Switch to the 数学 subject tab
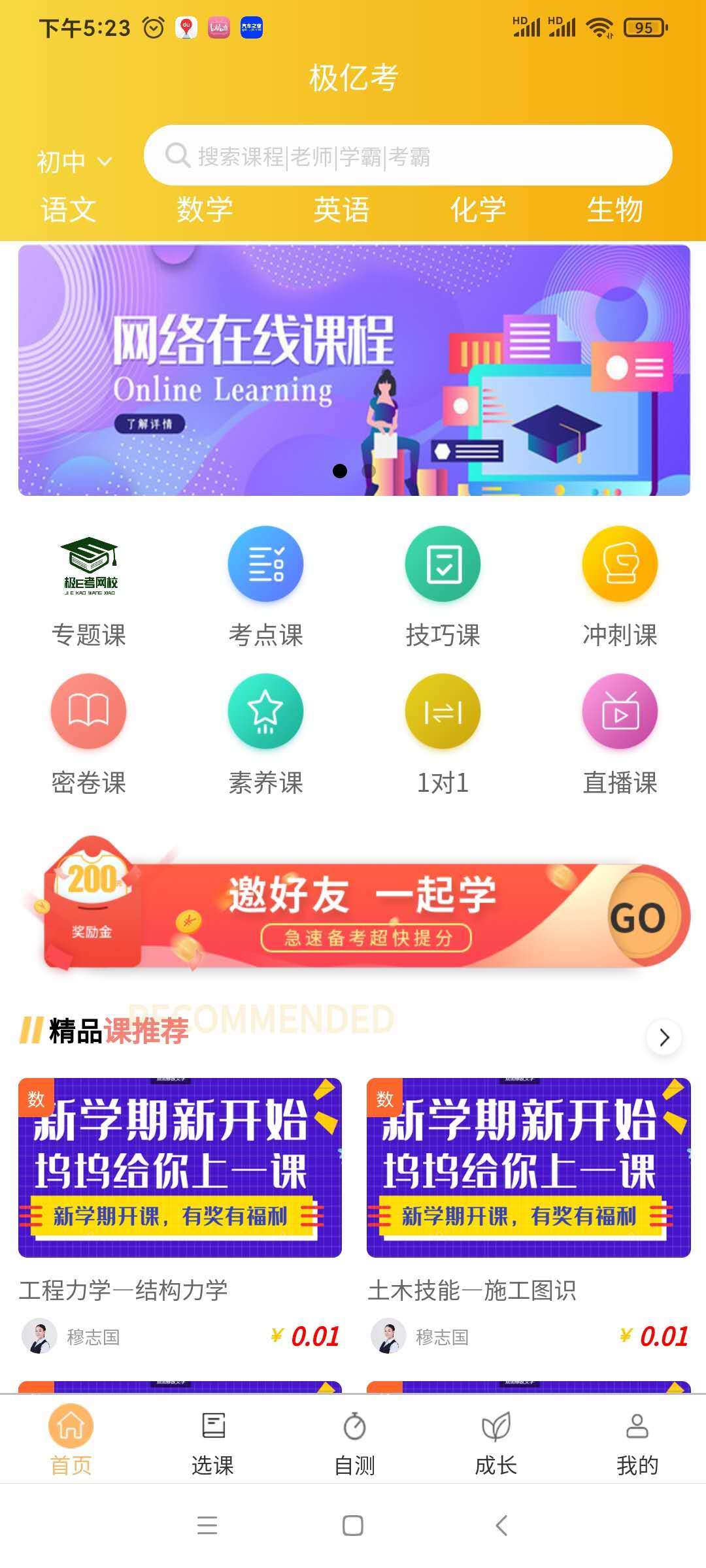Image resolution: width=706 pixels, height=1568 pixels. pyautogui.click(x=205, y=210)
